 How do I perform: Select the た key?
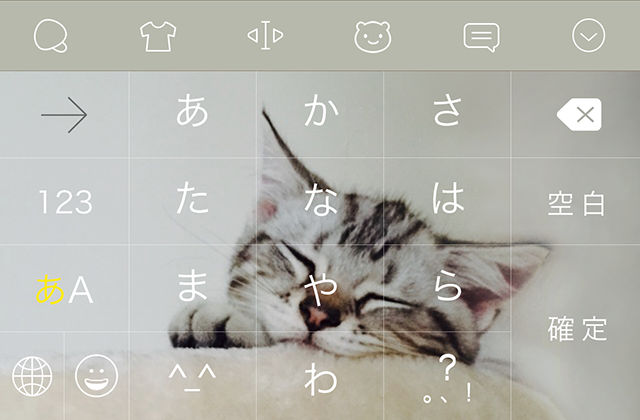click(192, 201)
